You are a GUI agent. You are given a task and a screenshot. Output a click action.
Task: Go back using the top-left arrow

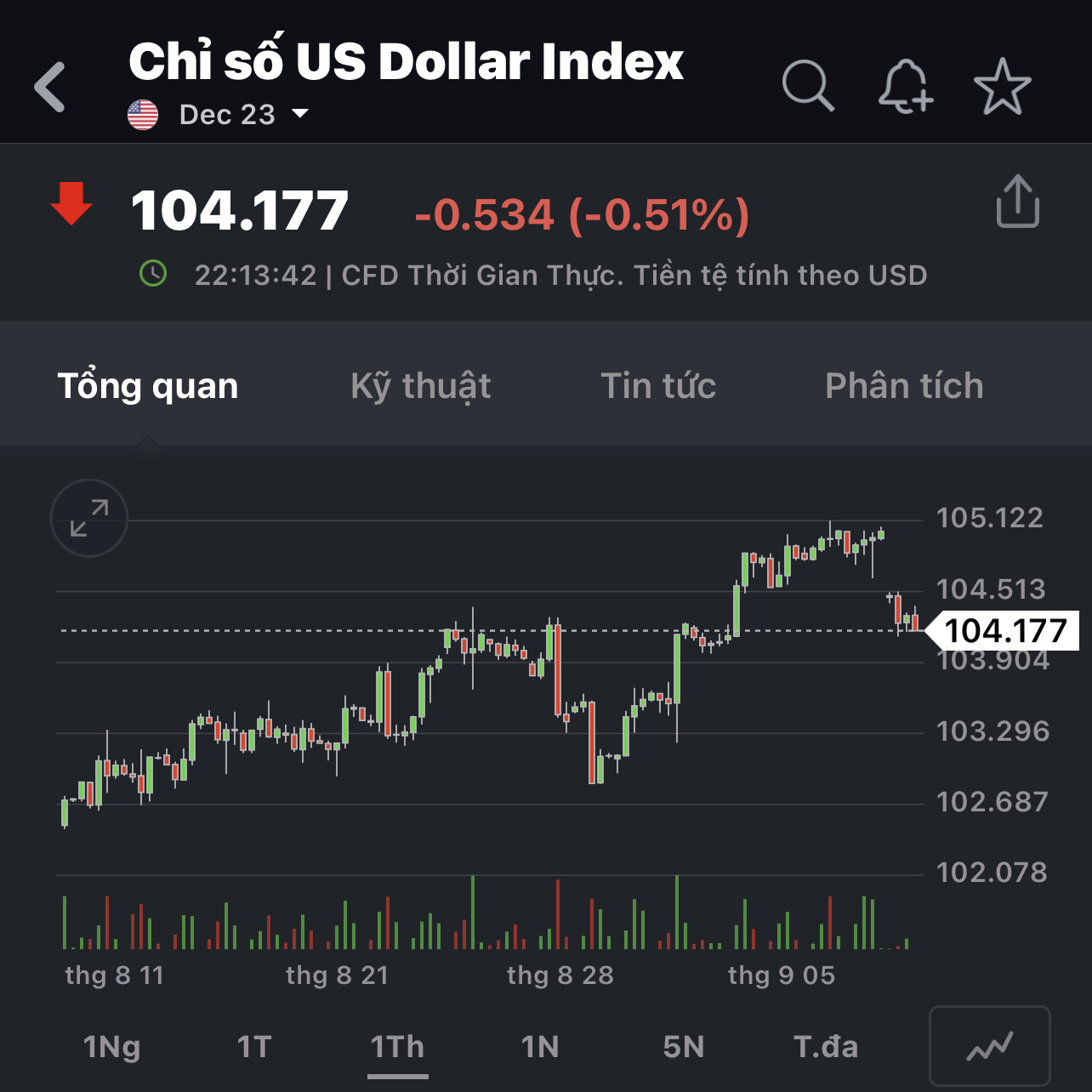(50, 87)
